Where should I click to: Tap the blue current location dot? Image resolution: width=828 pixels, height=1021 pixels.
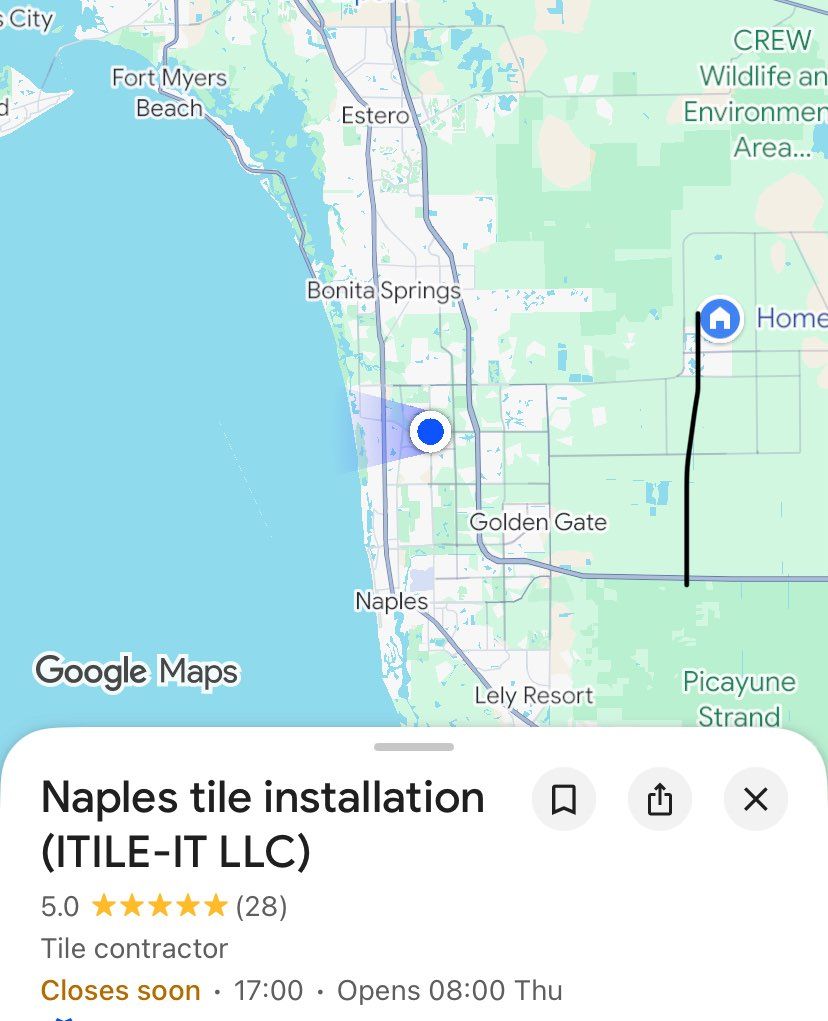(430, 432)
